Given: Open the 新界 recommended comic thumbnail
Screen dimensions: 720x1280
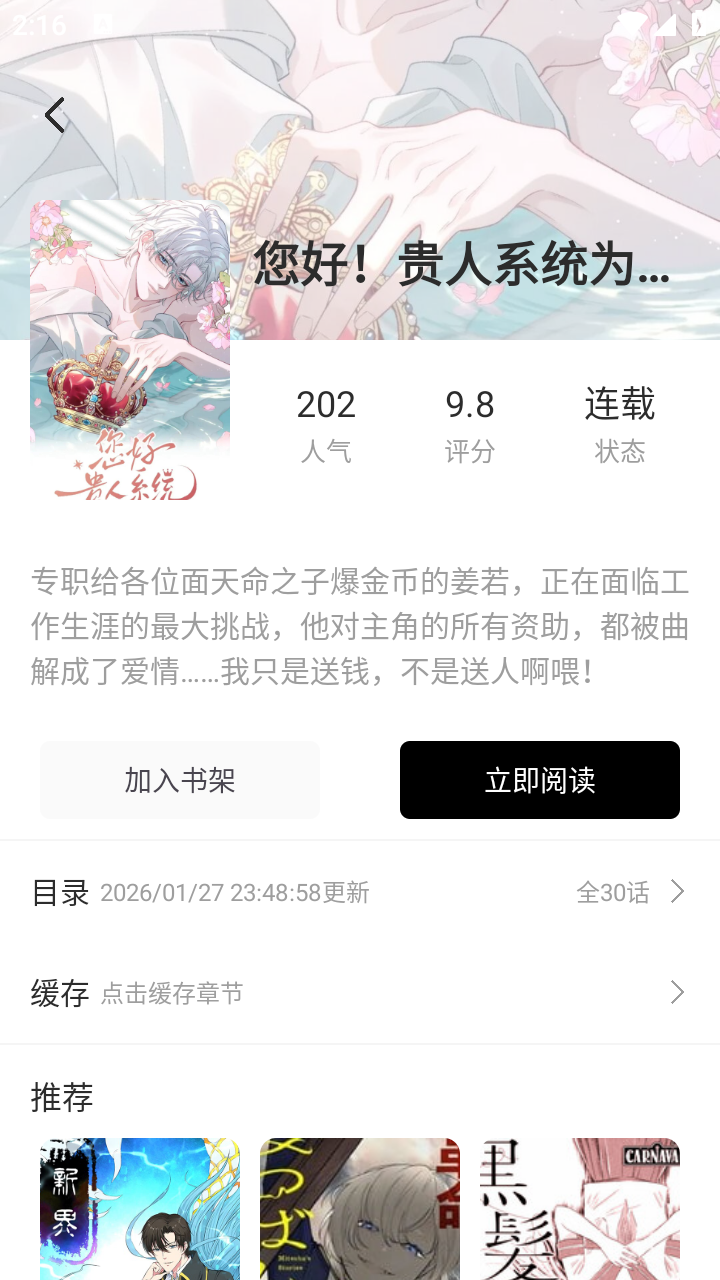Looking at the screenshot, I should point(139,1208).
